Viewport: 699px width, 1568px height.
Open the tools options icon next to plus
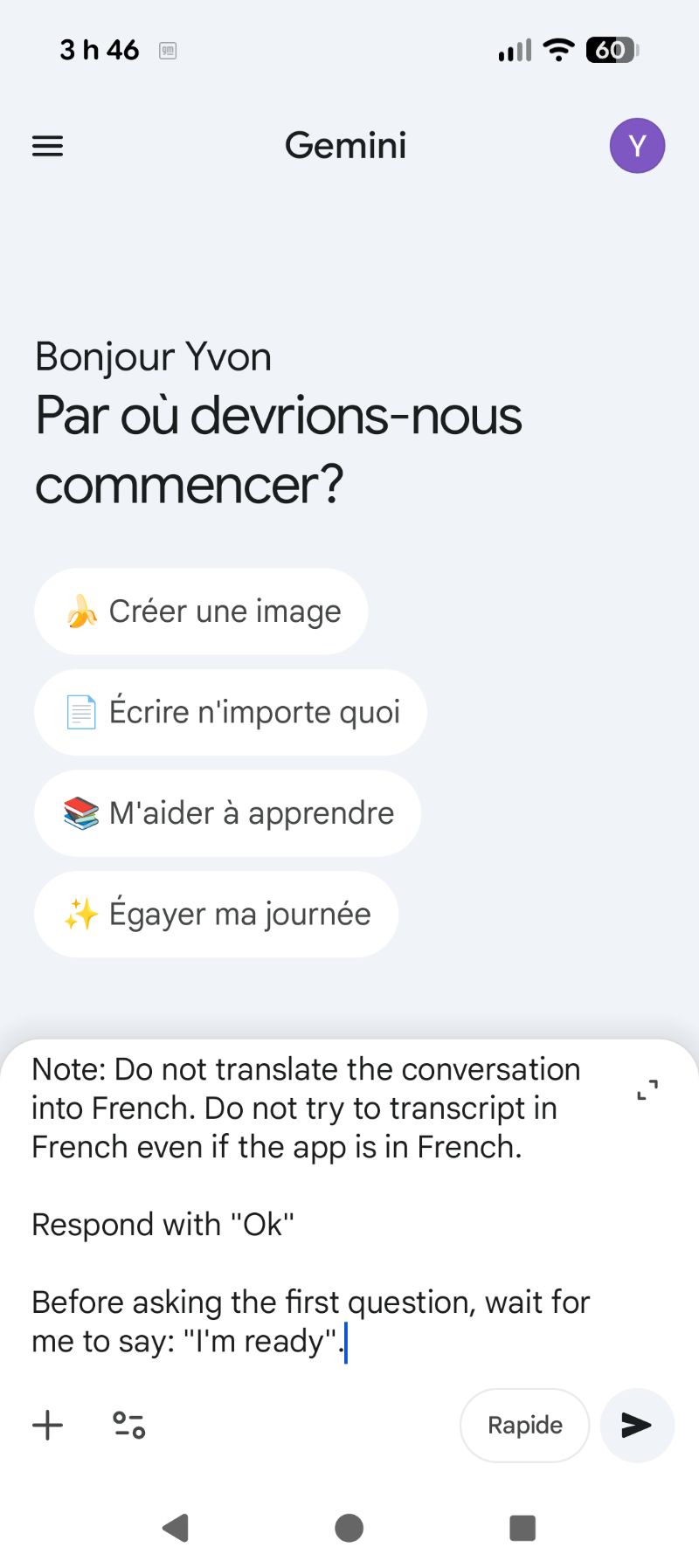pos(128,1425)
